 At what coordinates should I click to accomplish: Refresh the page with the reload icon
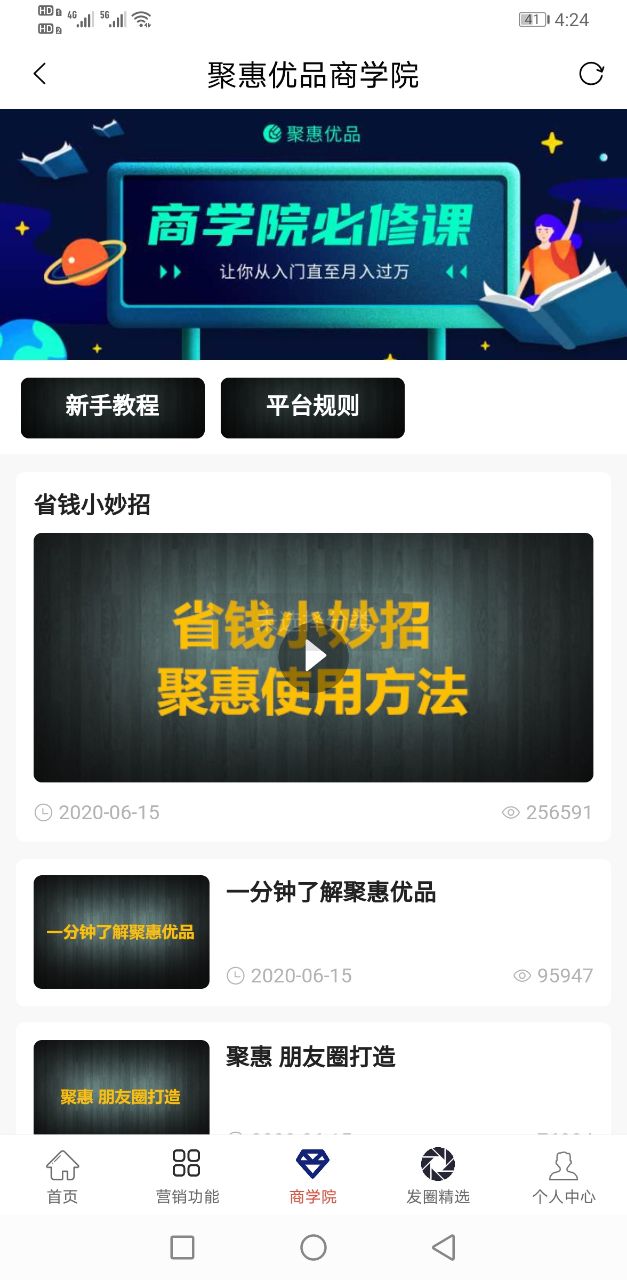(x=591, y=74)
